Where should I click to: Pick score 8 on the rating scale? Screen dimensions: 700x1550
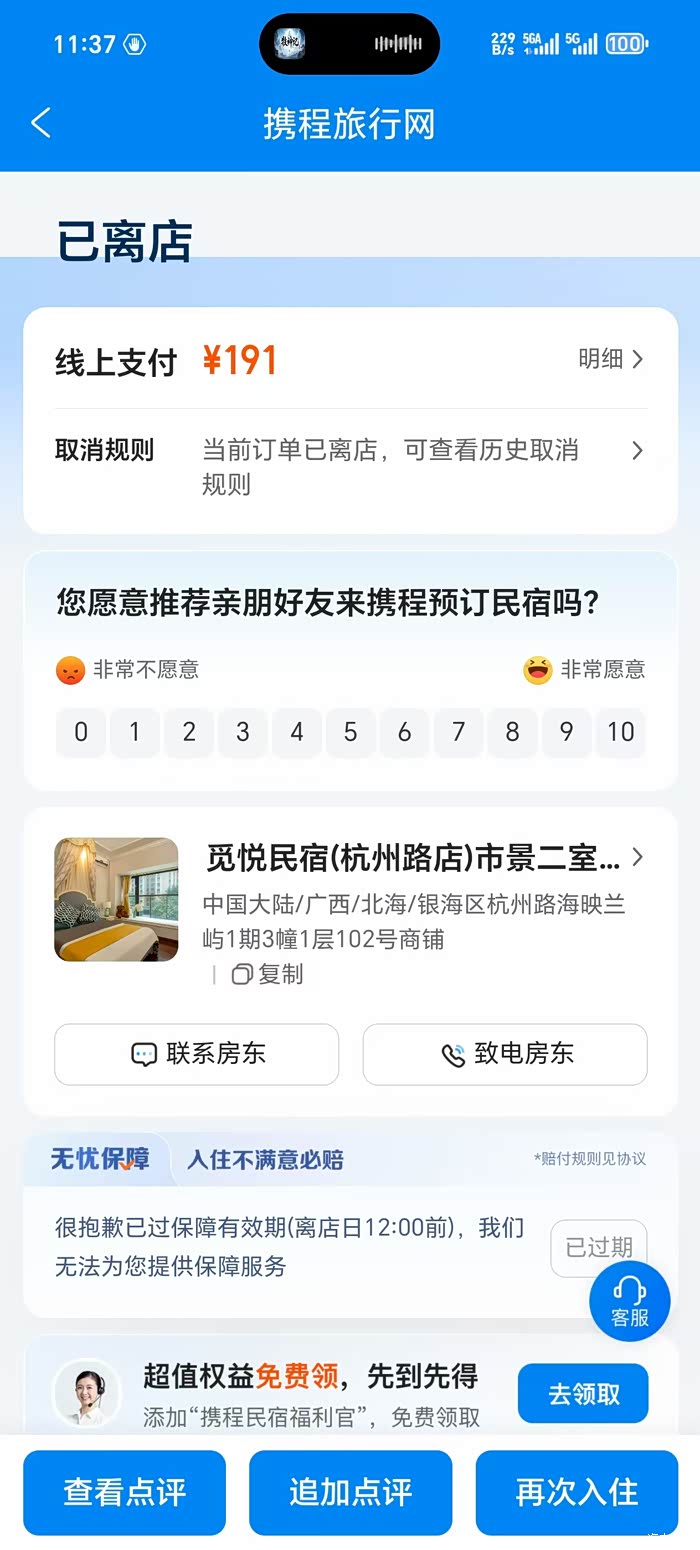click(x=512, y=732)
